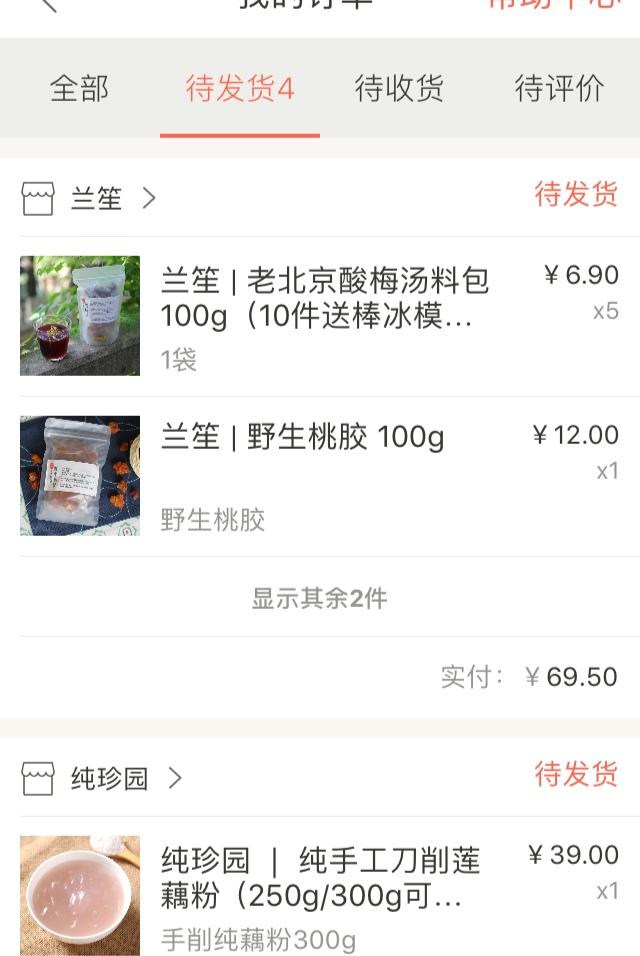This screenshot has width=640, height=956.
Task: Open the 纯手工刀削莲藕粉 order item
Action: [320, 877]
